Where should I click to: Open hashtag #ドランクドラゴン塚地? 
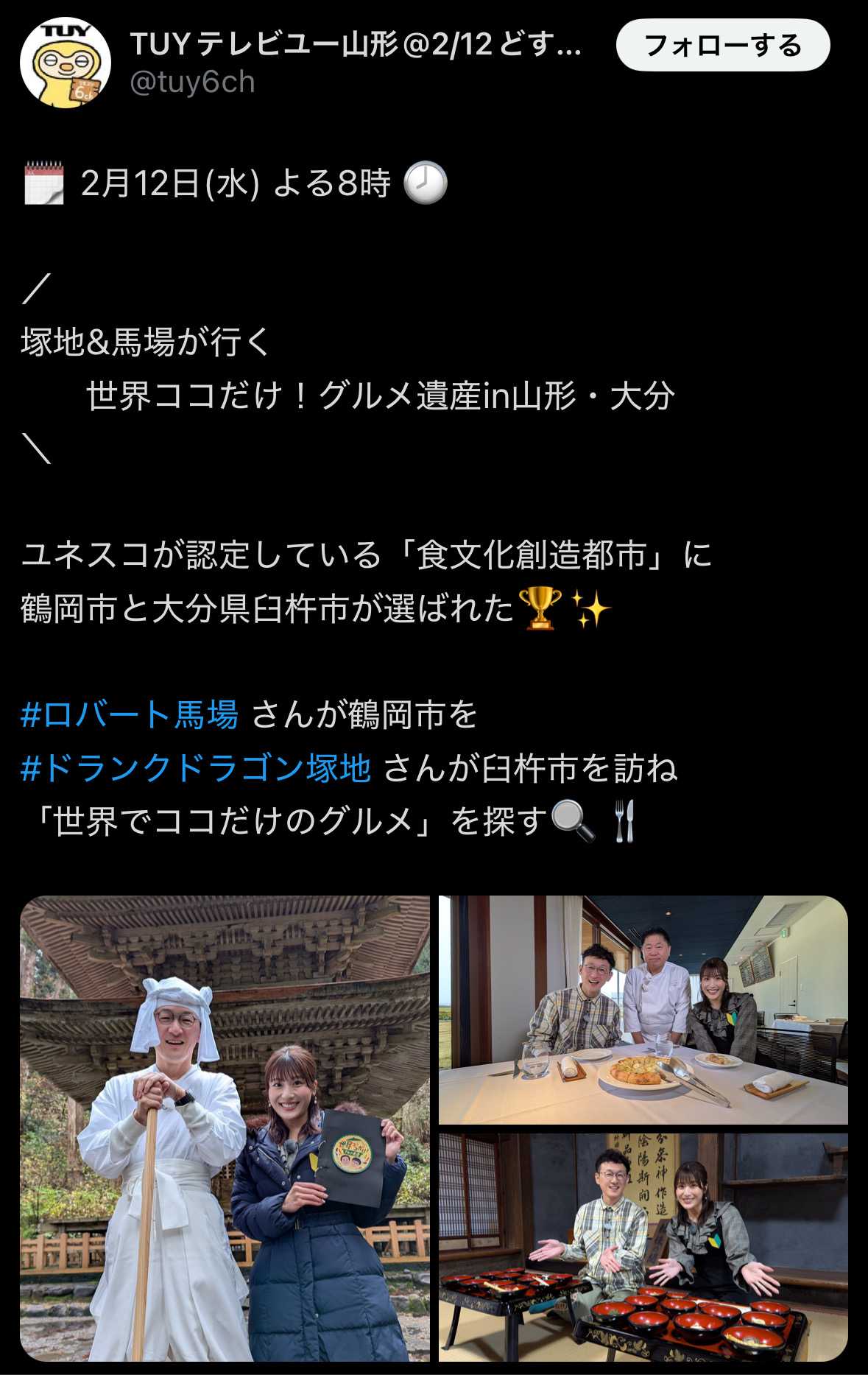coord(196,768)
